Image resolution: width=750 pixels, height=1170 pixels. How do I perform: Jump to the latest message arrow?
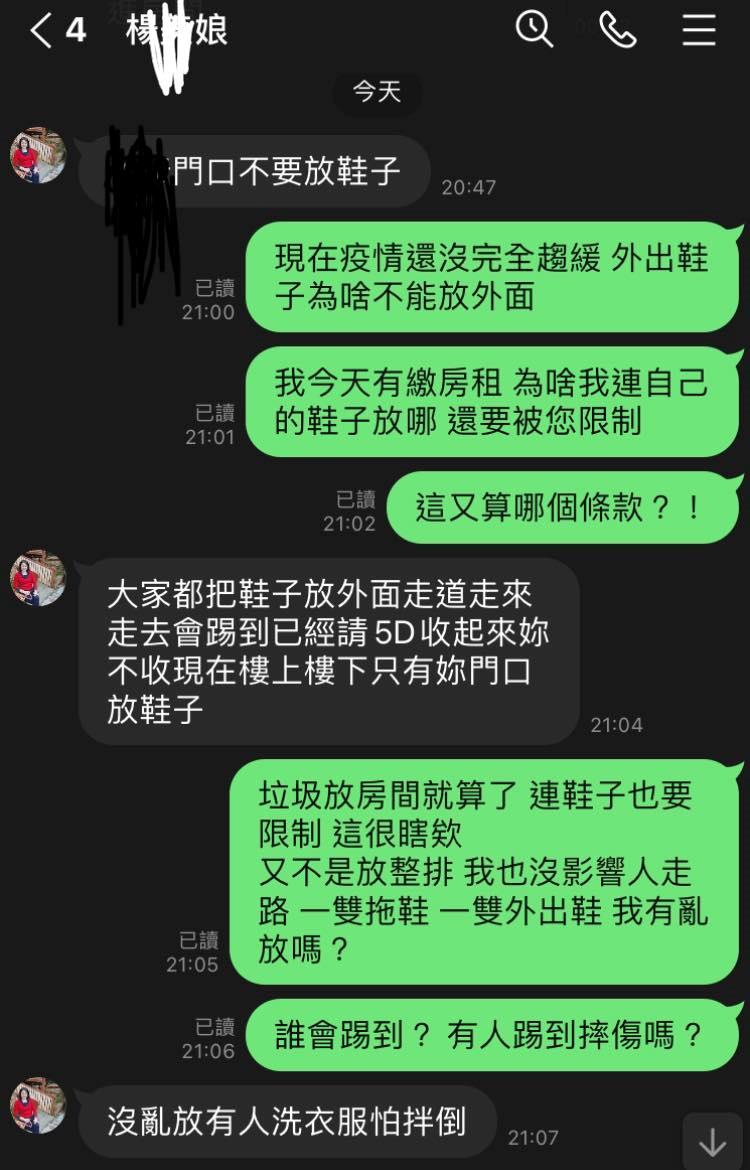coord(712,1141)
